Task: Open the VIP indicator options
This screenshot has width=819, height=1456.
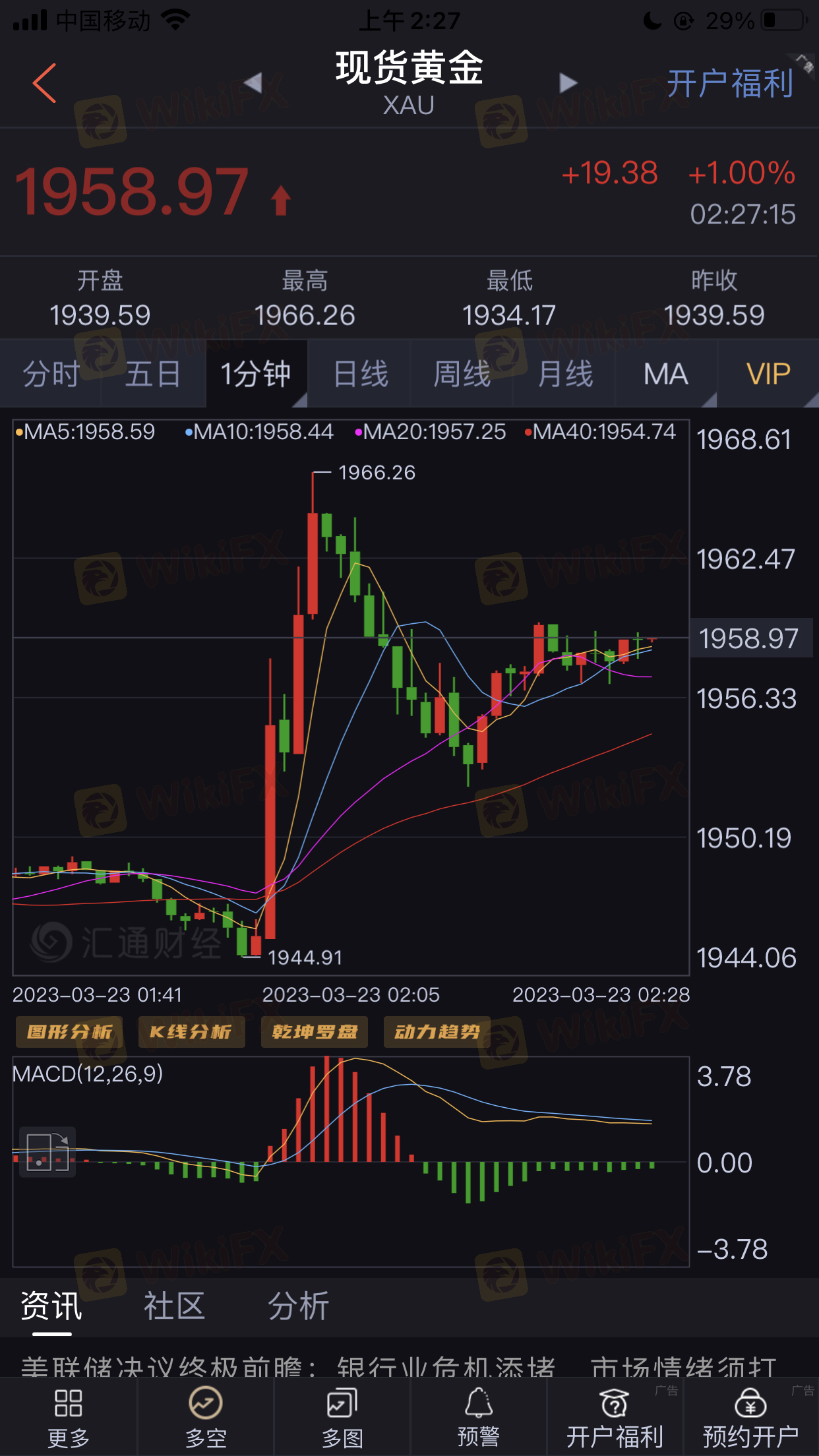Action: coord(768,374)
